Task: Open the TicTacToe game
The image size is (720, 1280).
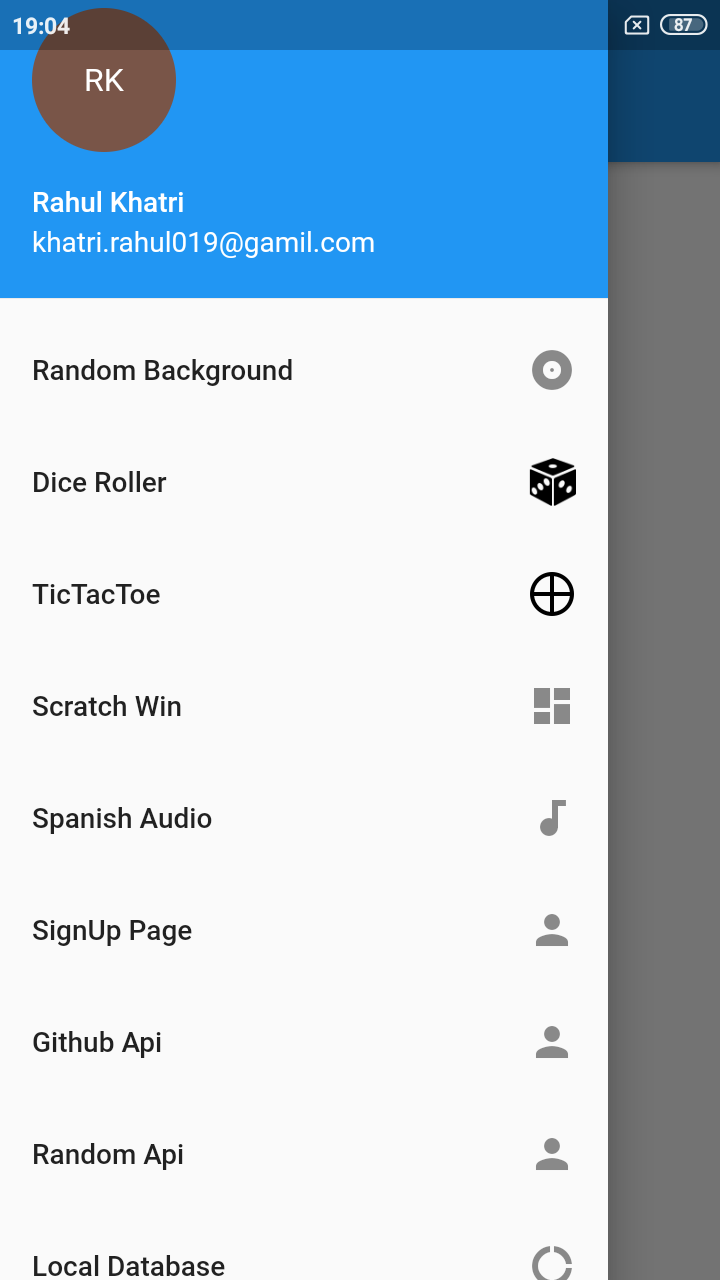Action: (x=304, y=594)
